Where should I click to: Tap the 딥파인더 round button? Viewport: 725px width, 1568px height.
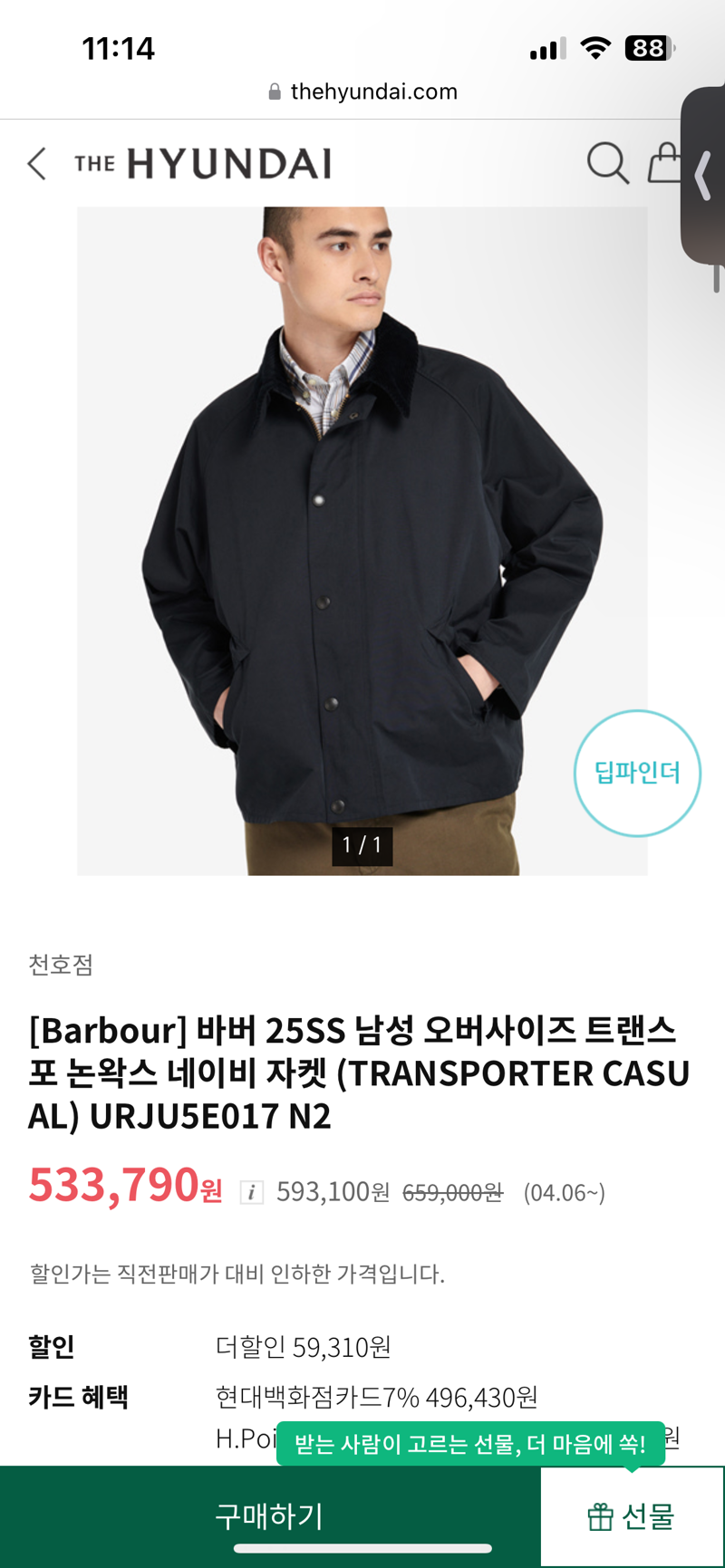[637, 773]
